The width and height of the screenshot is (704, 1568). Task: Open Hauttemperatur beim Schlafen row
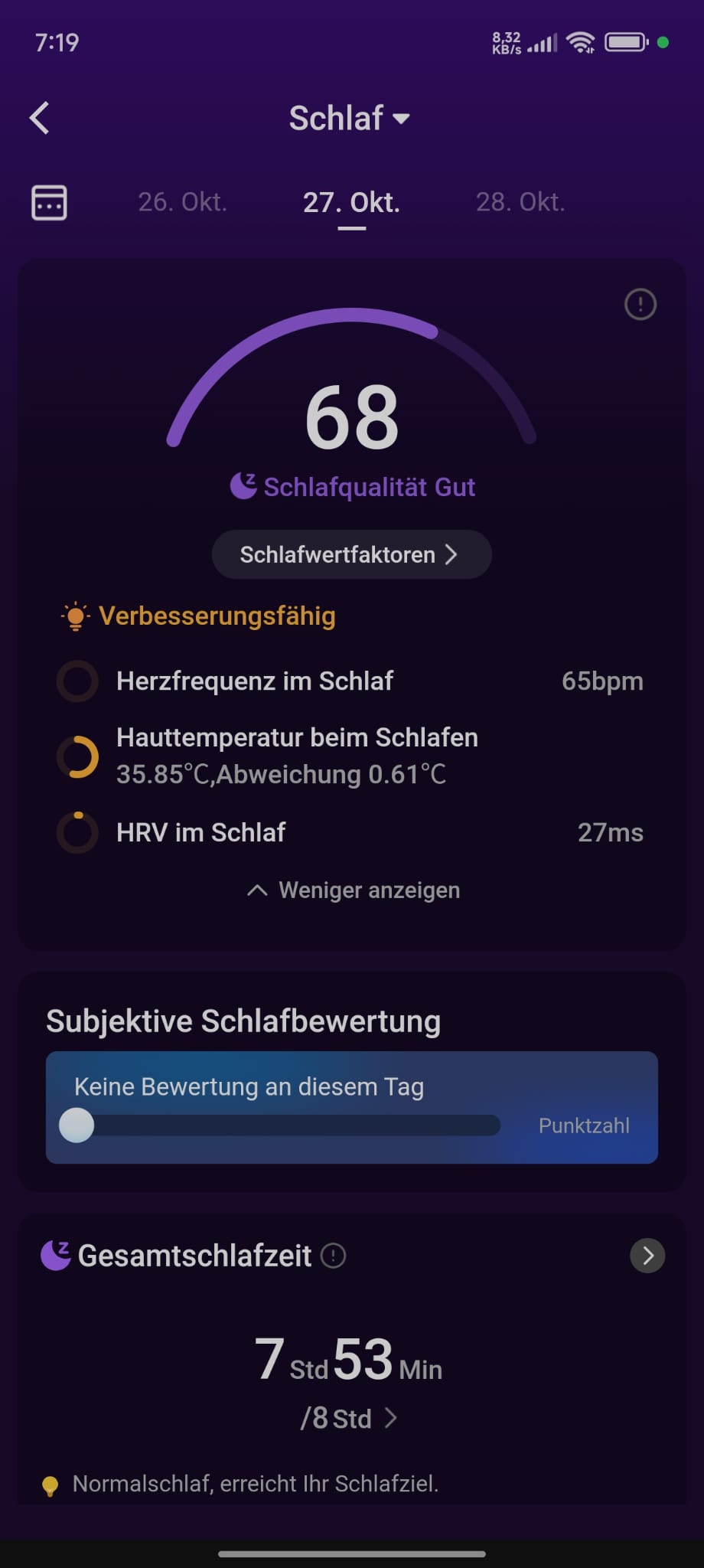[351, 756]
